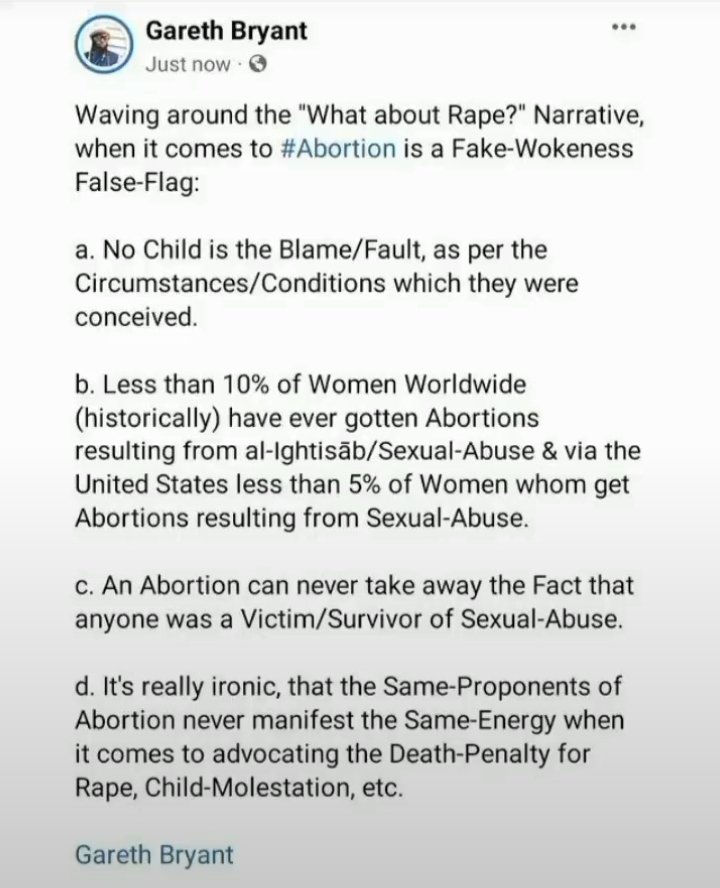The height and width of the screenshot is (888, 720).
Task: Open the post's three-dot overflow menu
Action: (x=626, y=28)
